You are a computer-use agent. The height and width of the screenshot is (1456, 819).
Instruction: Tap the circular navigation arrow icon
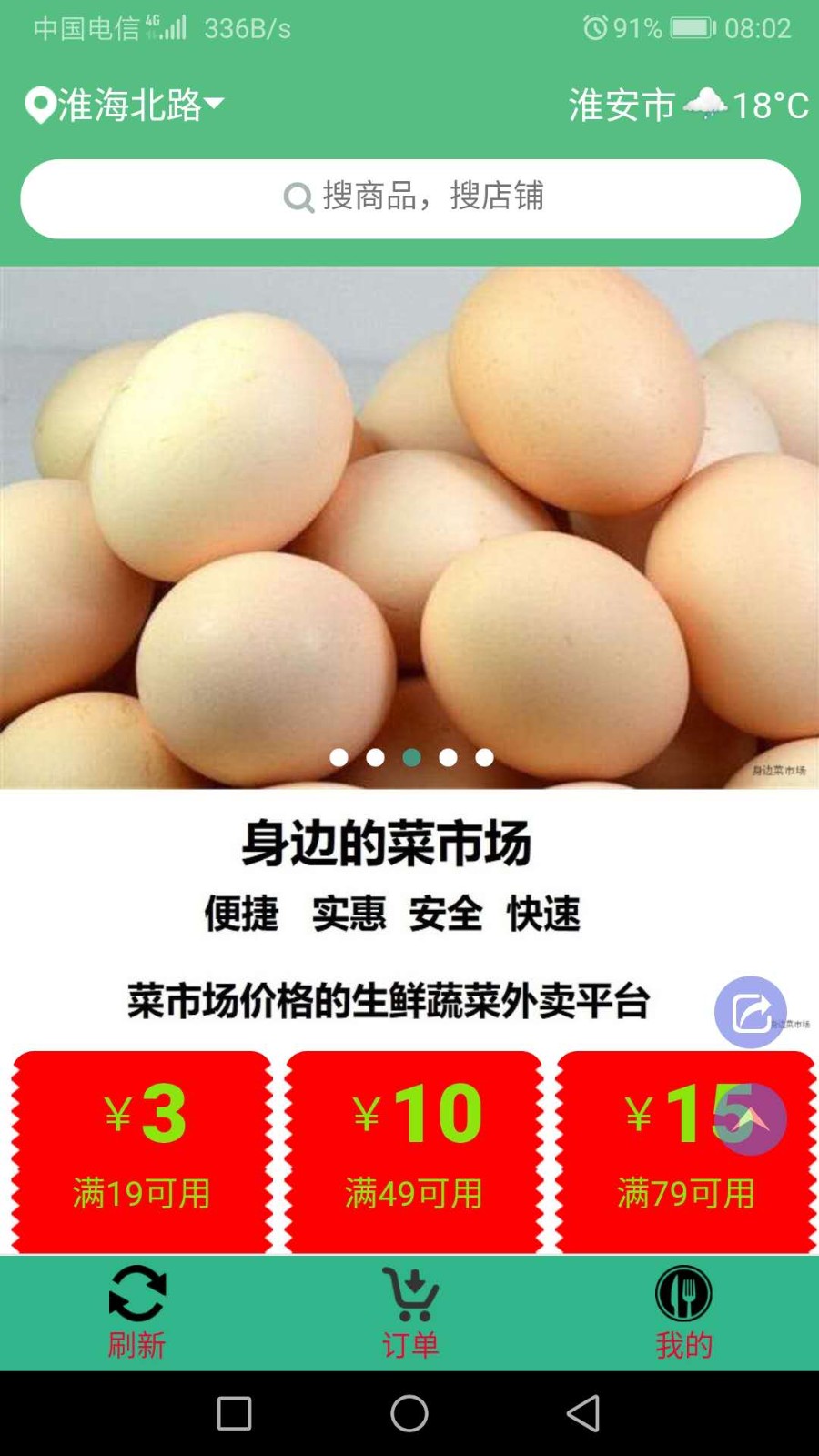pyautogui.click(x=752, y=1119)
